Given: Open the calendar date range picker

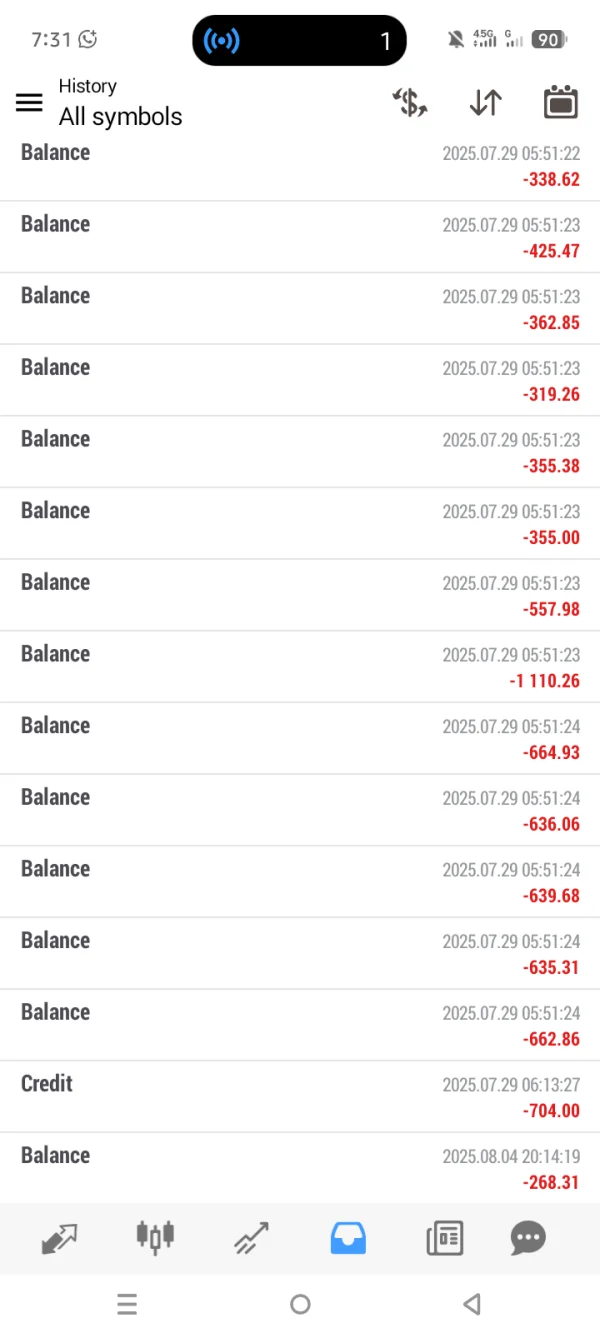Looking at the screenshot, I should [561, 102].
